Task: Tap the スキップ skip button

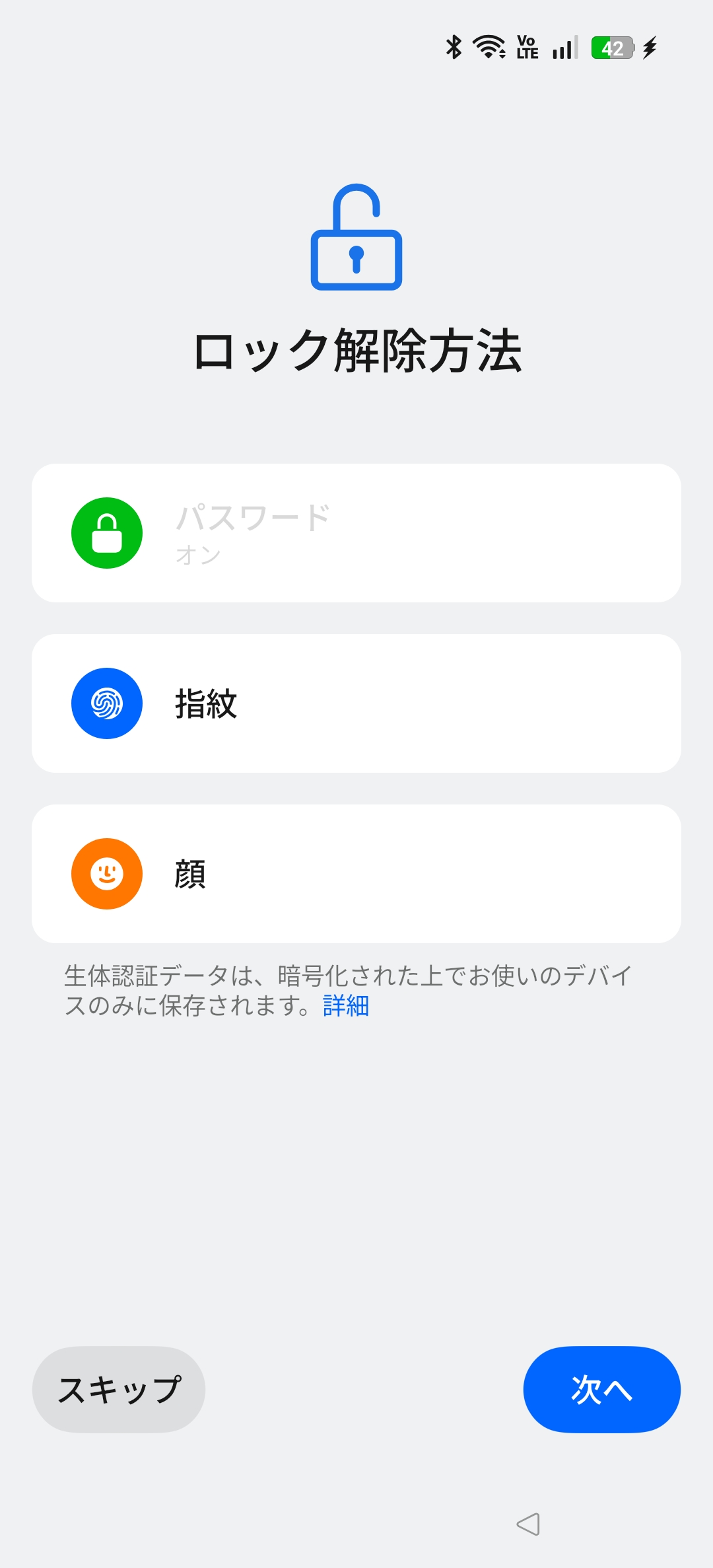Action: 119,1390
